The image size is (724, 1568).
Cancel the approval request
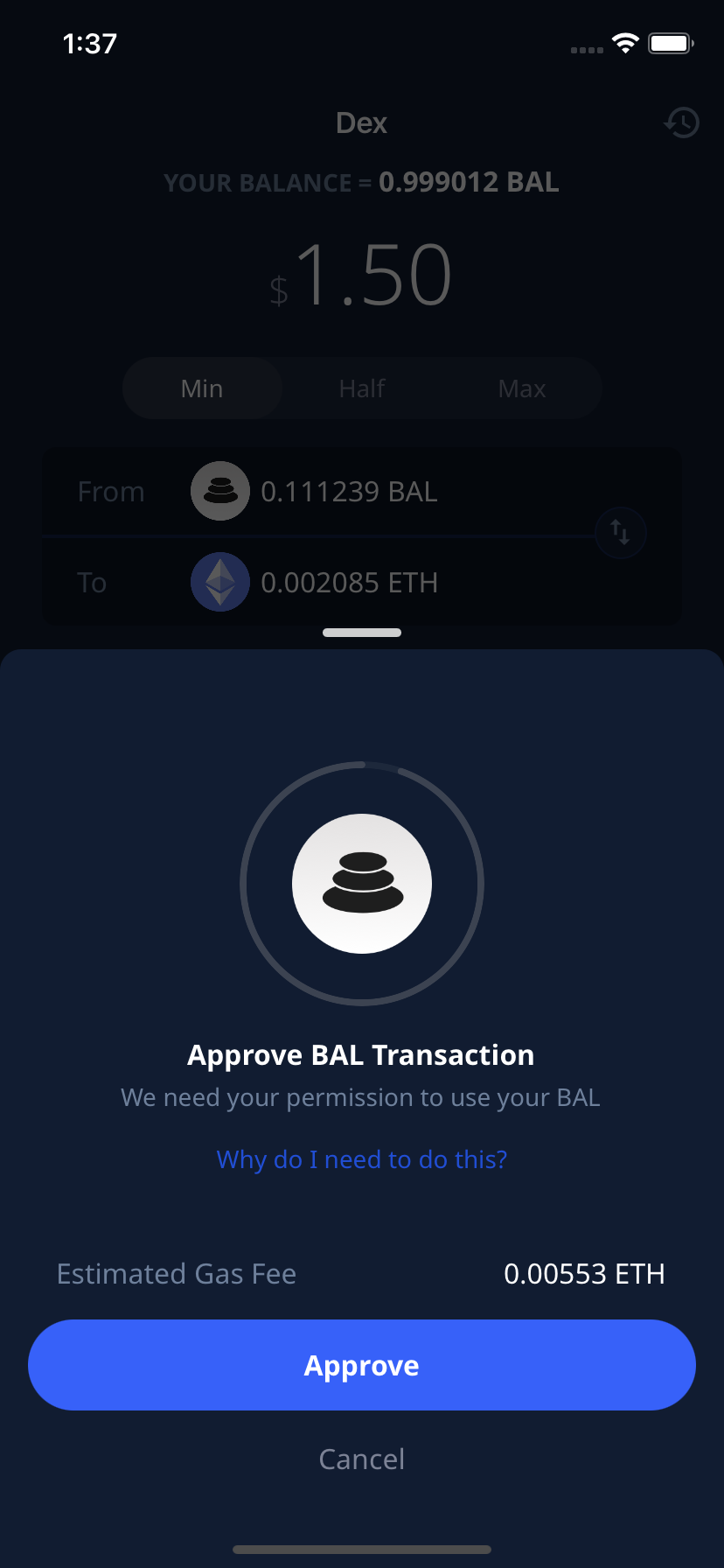pos(362,1459)
